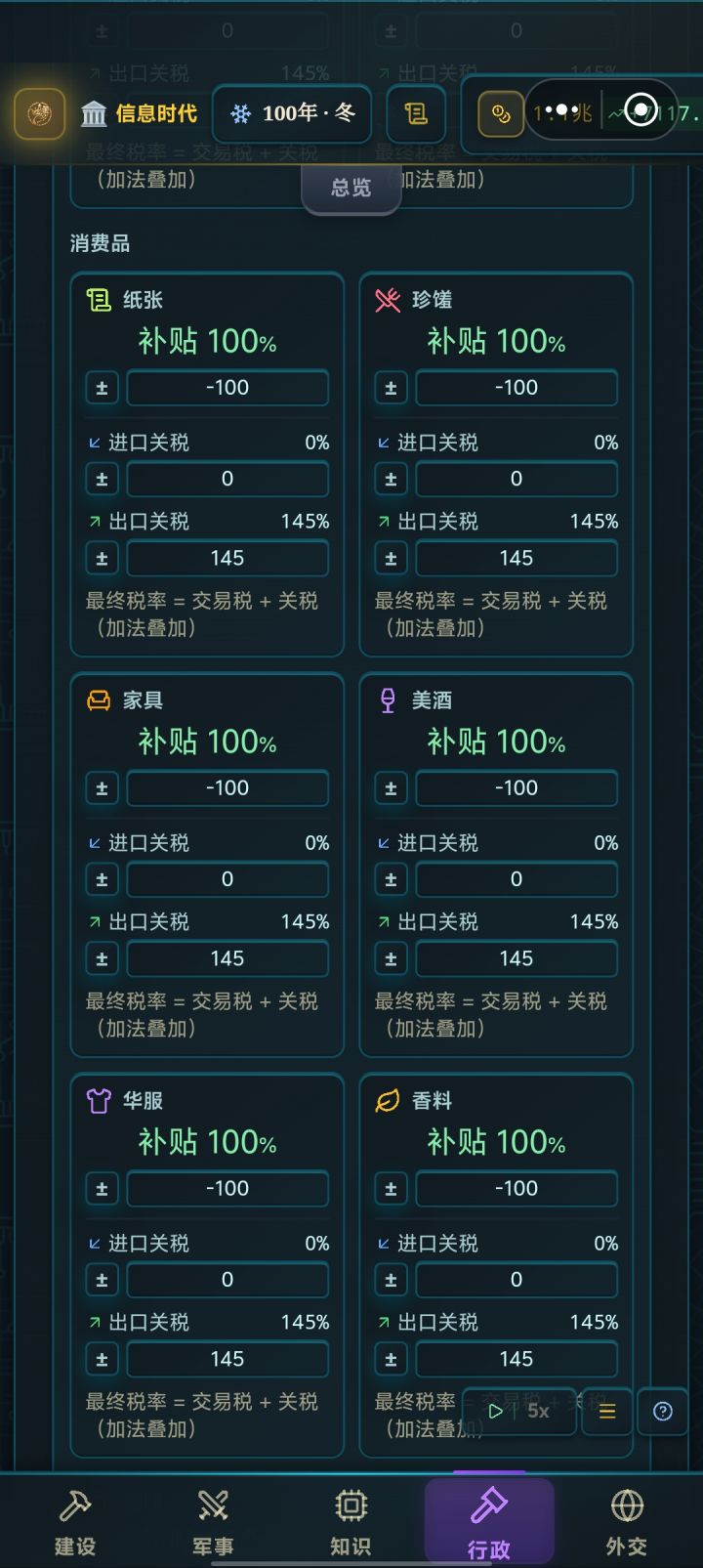
Task: Click the 5x game speed play control
Action: tap(520, 1411)
